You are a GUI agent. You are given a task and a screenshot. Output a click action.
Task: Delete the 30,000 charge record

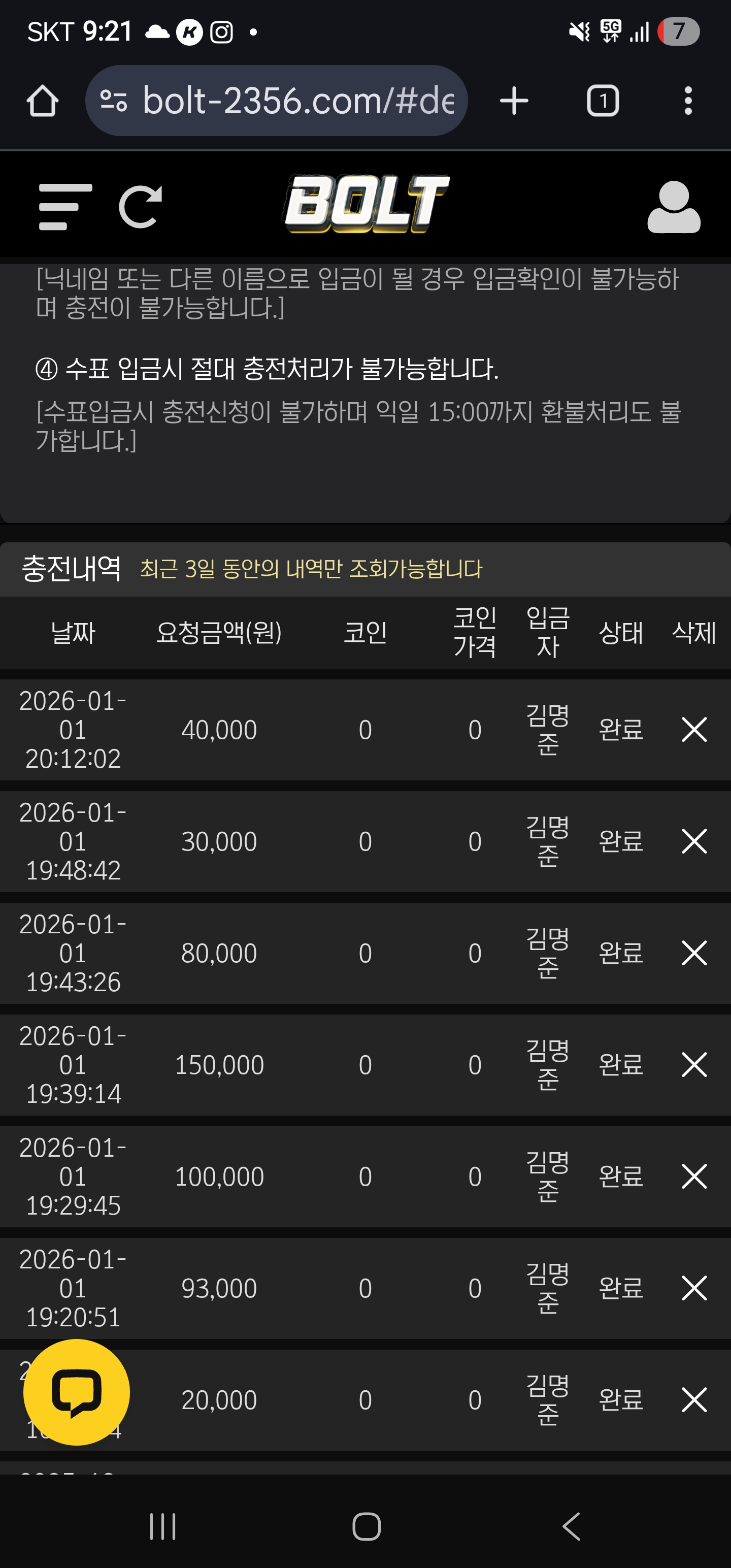[694, 841]
